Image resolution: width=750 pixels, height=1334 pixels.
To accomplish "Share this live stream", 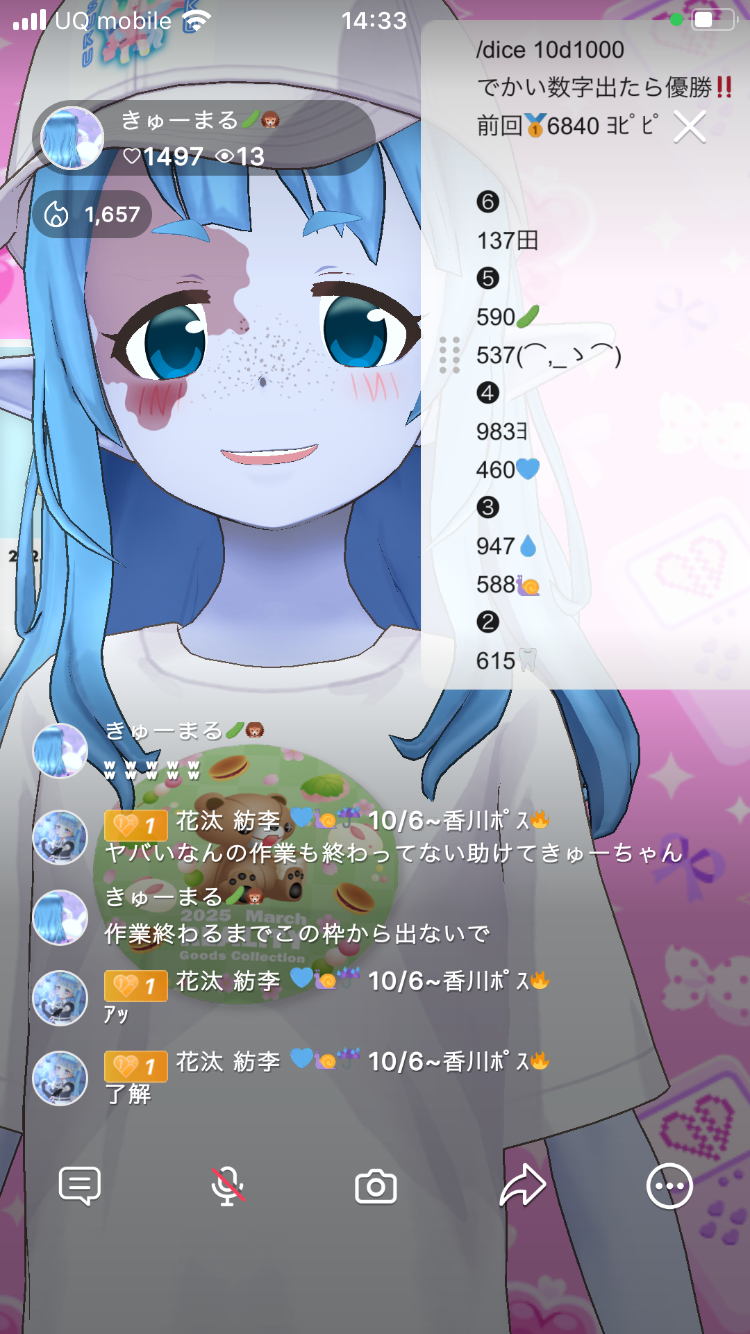I will click(523, 1186).
